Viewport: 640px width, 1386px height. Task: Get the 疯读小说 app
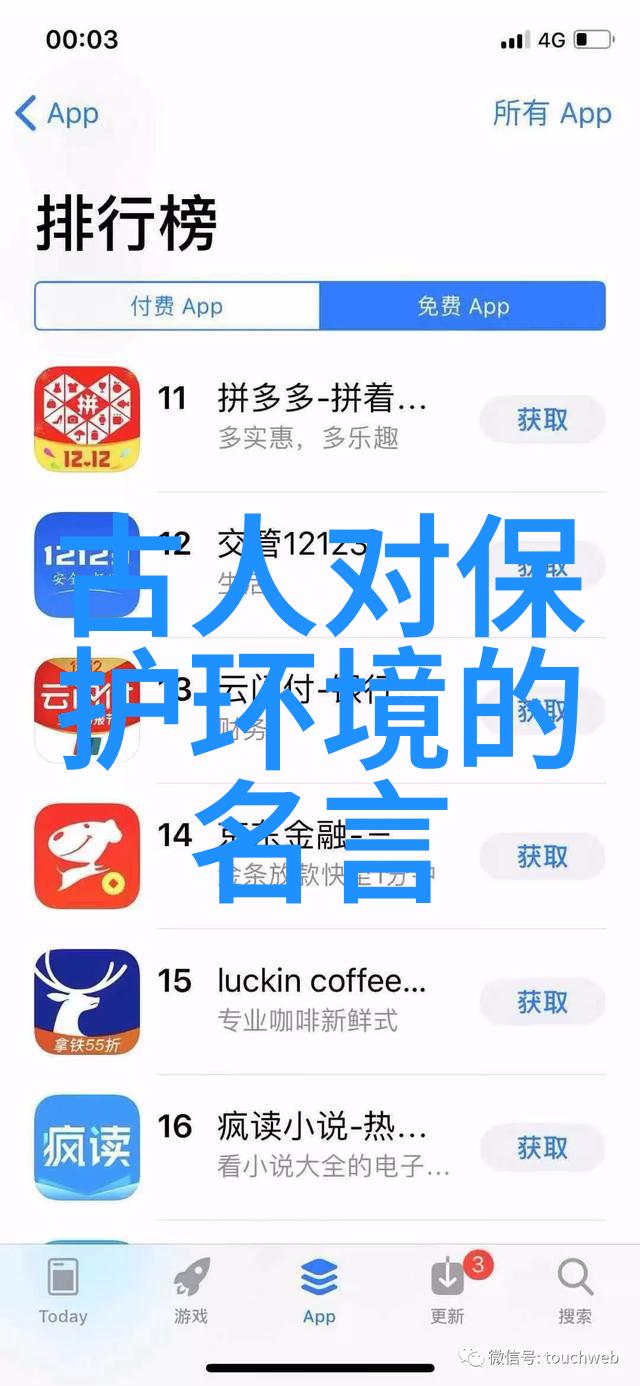pos(542,1148)
